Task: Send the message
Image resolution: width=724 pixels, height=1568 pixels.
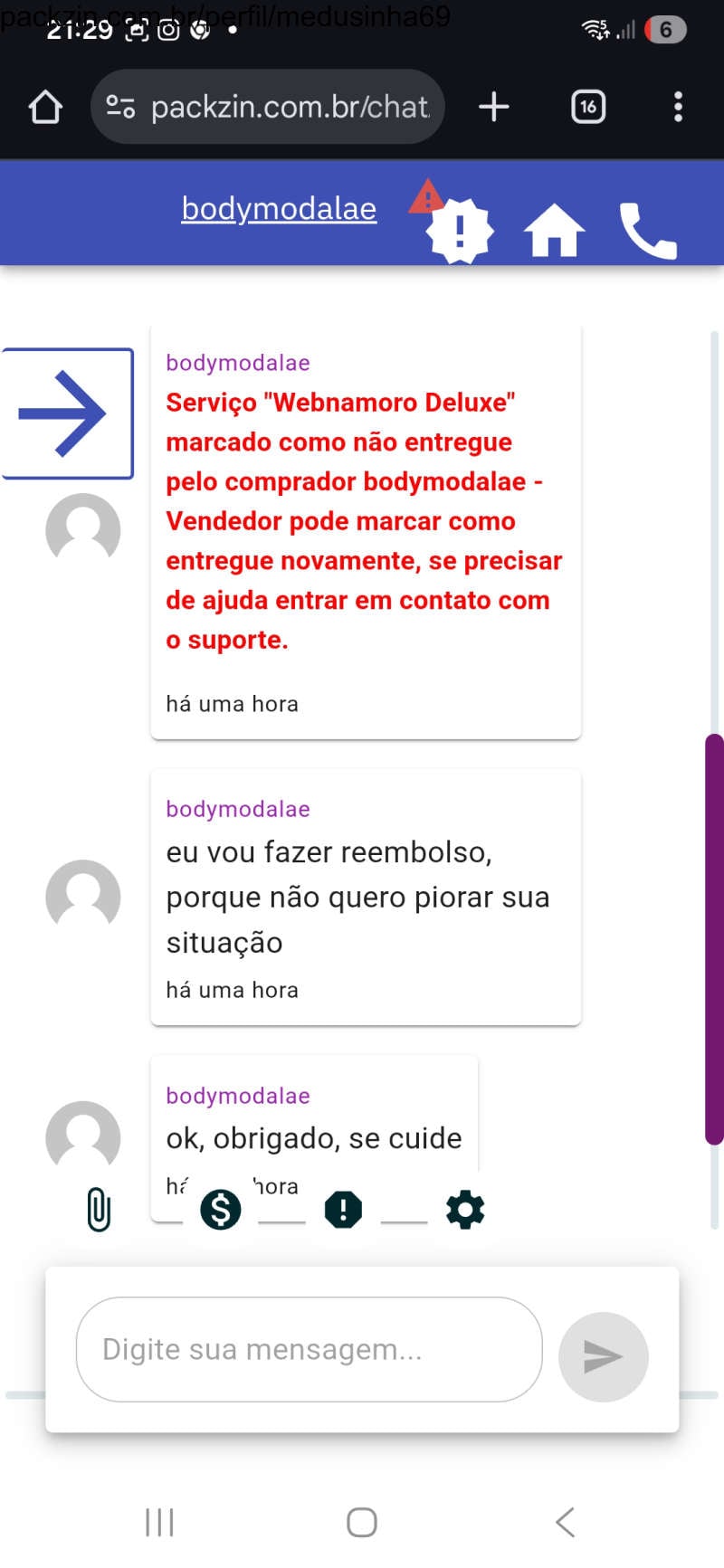Action: (603, 1356)
